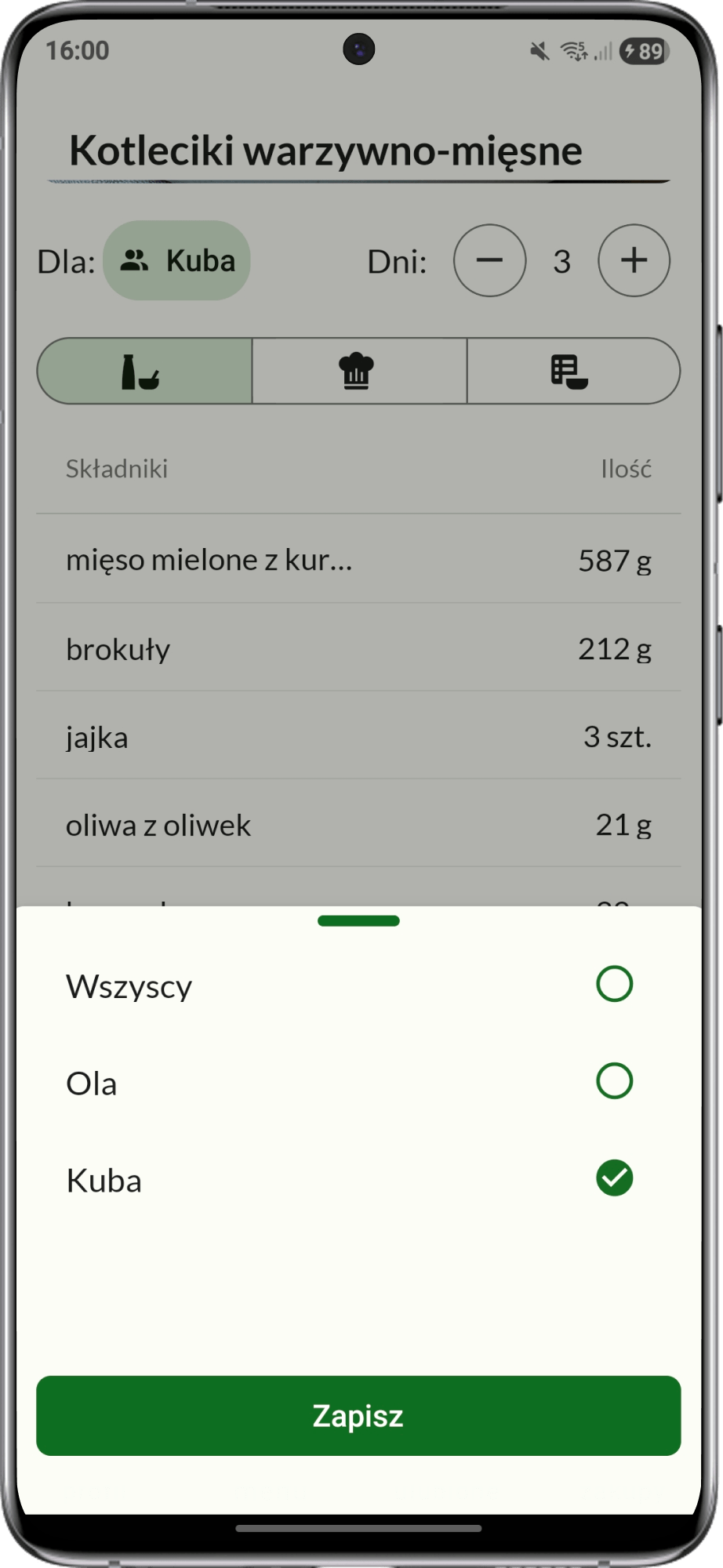Tap the minus icon to decrease days
Screen dimensions: 723x1568
[x=489, y=260]
